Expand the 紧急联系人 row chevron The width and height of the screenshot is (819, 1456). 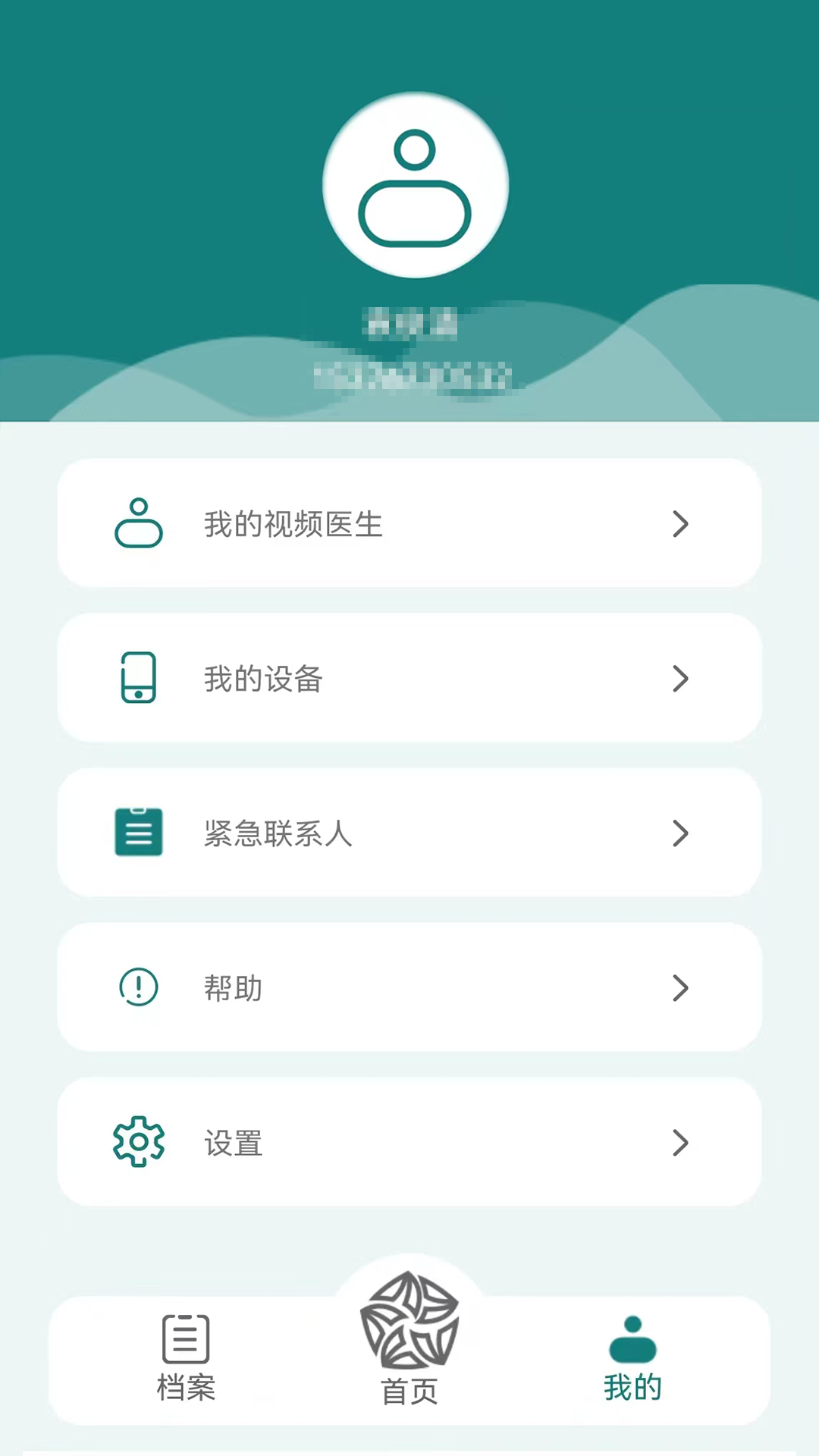tap(680, 833)
